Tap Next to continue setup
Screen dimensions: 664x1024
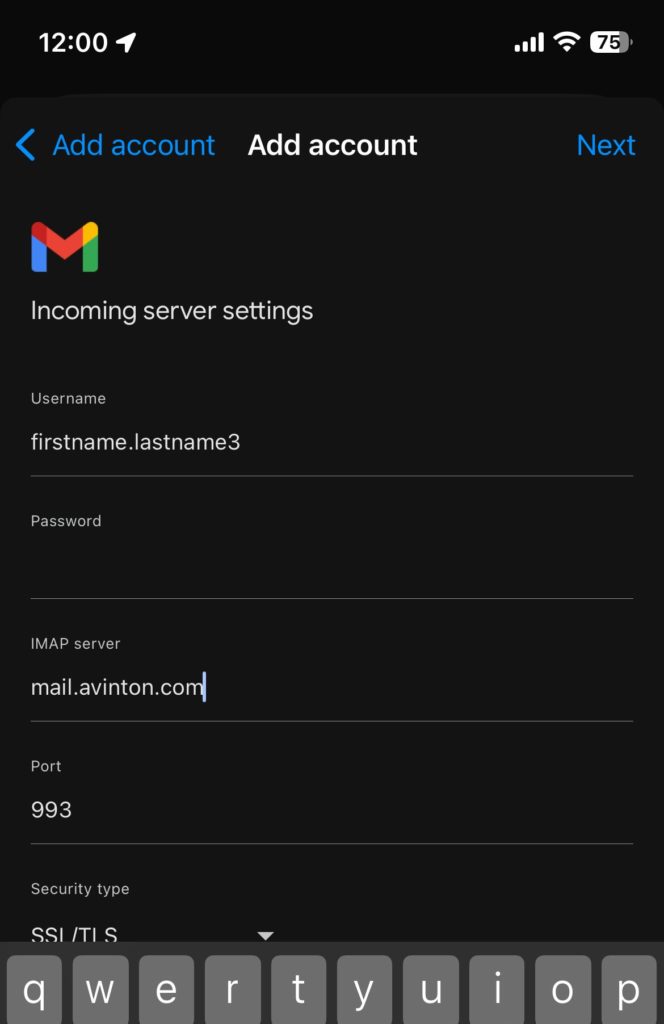606,145
